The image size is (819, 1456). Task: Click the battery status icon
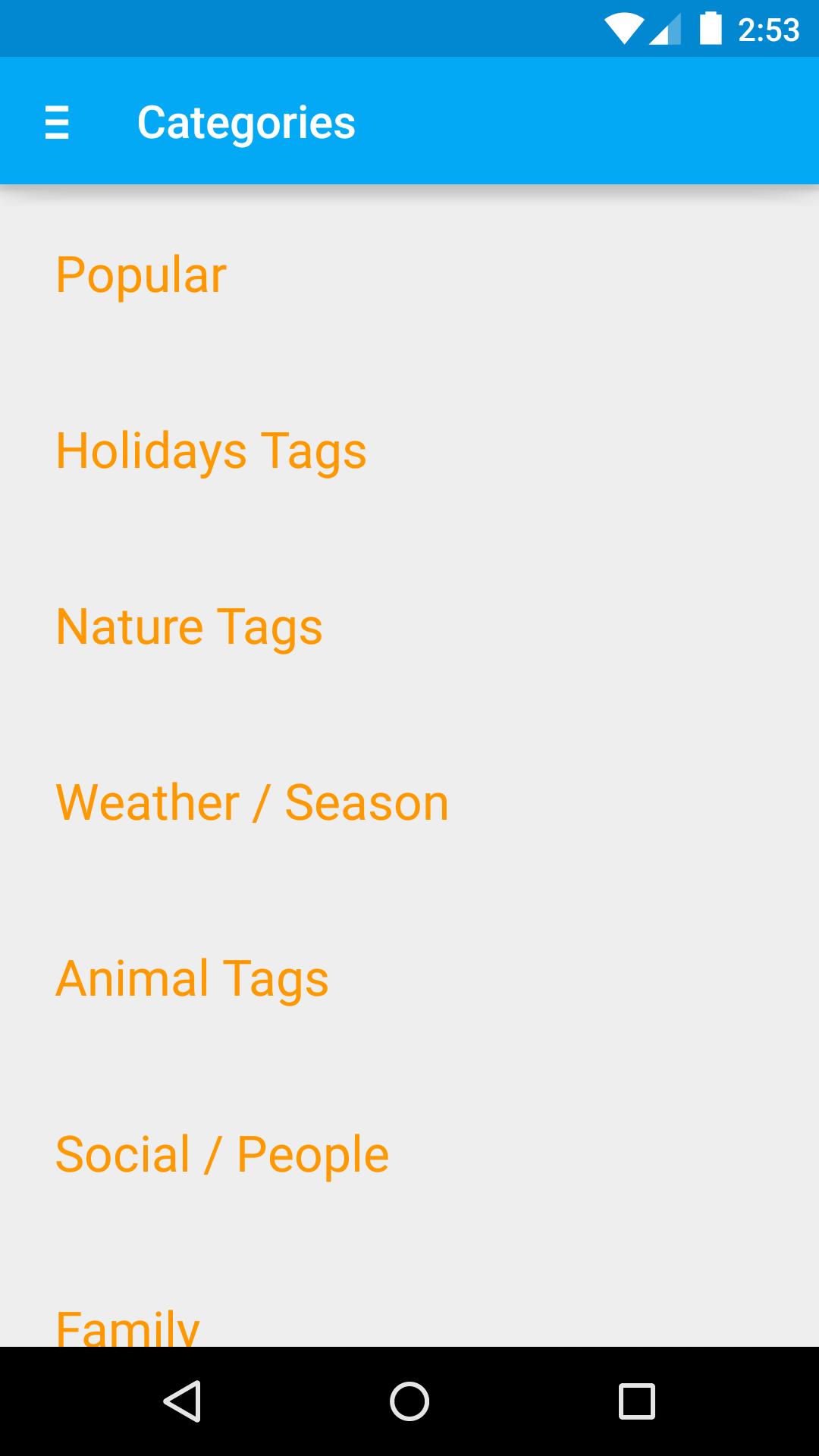click(x=711, y=29)
